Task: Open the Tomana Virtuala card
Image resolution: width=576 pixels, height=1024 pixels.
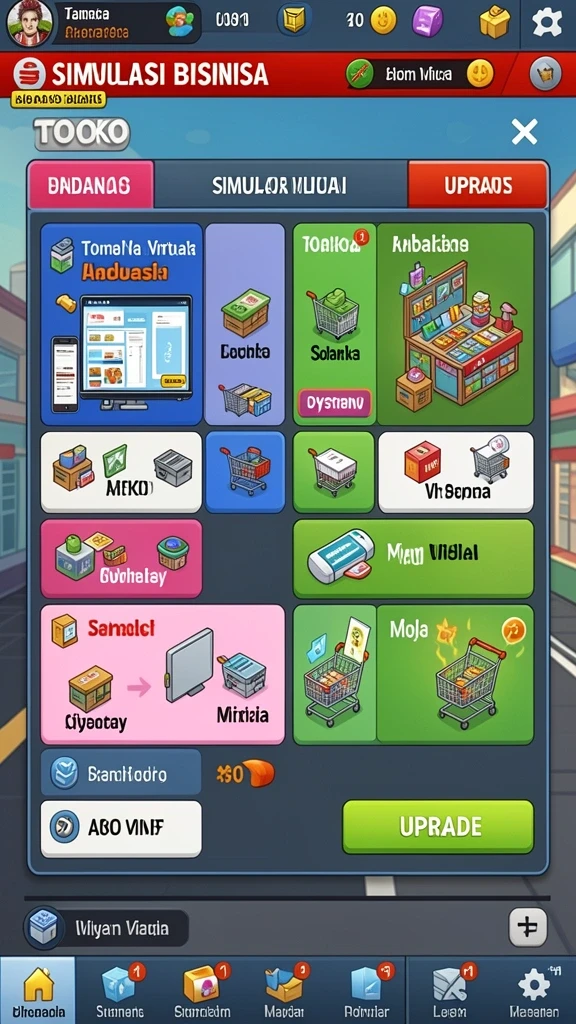Action: (121, 325)
